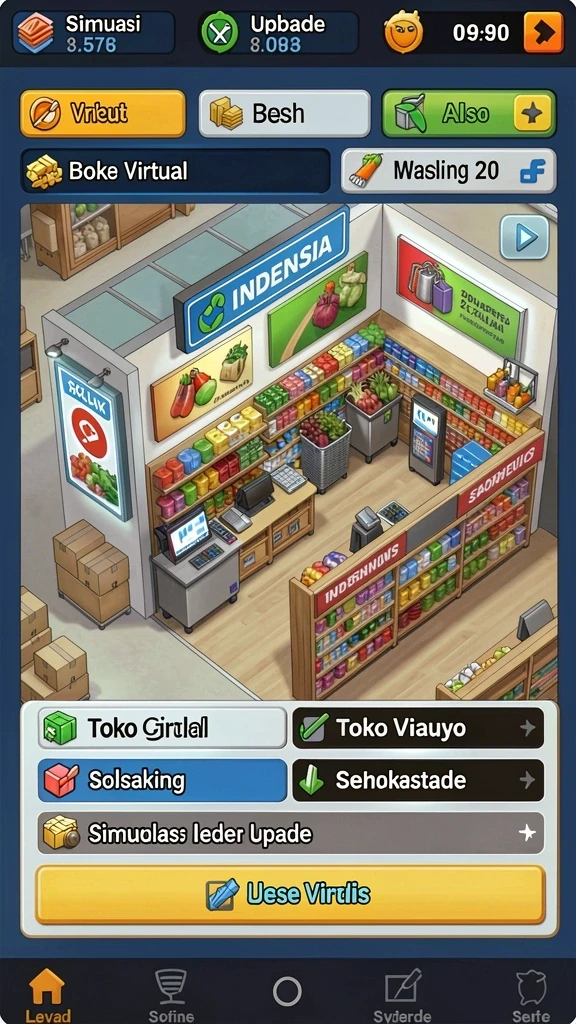Screen dimensions: 576x1024
Task: Tap the orange arrow button beside the timer
Action: 543,32
